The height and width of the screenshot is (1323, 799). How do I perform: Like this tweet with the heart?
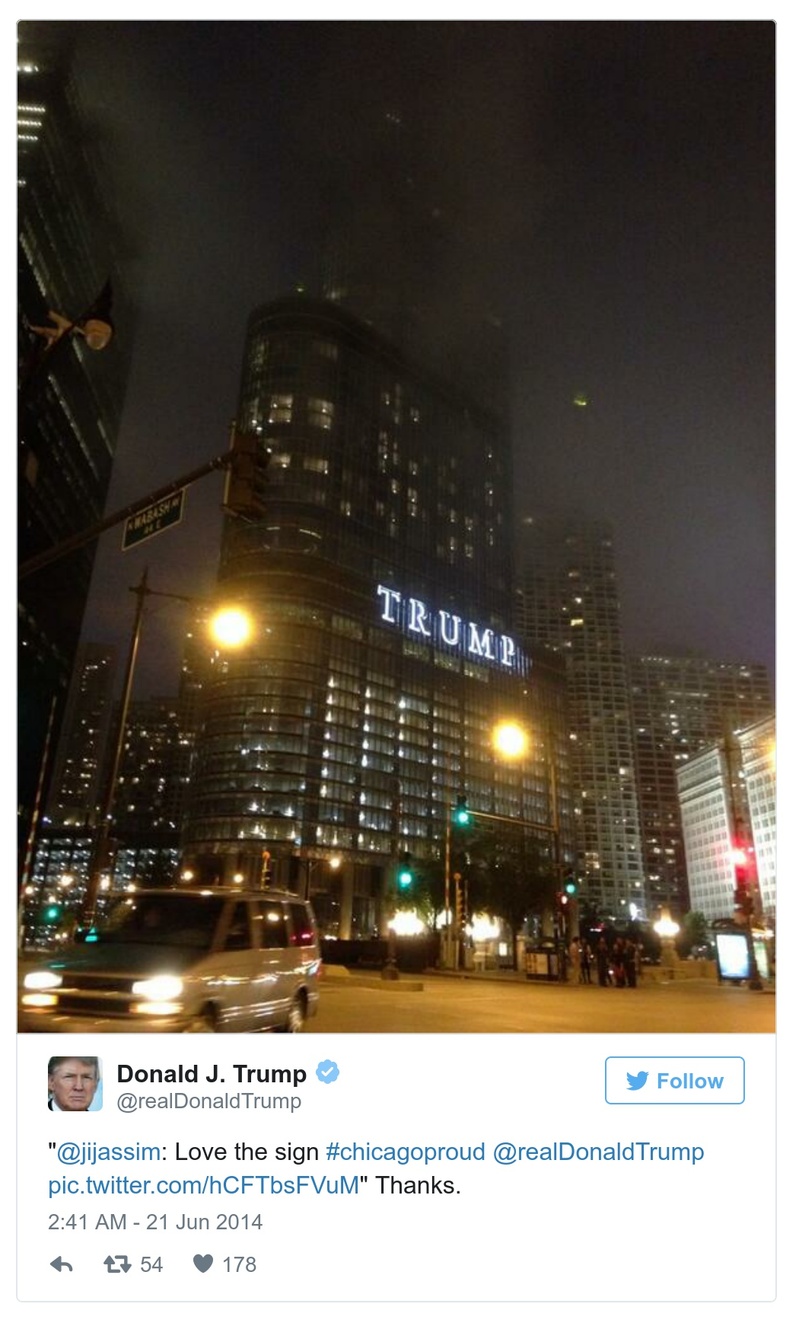[x=203, y=1264]
